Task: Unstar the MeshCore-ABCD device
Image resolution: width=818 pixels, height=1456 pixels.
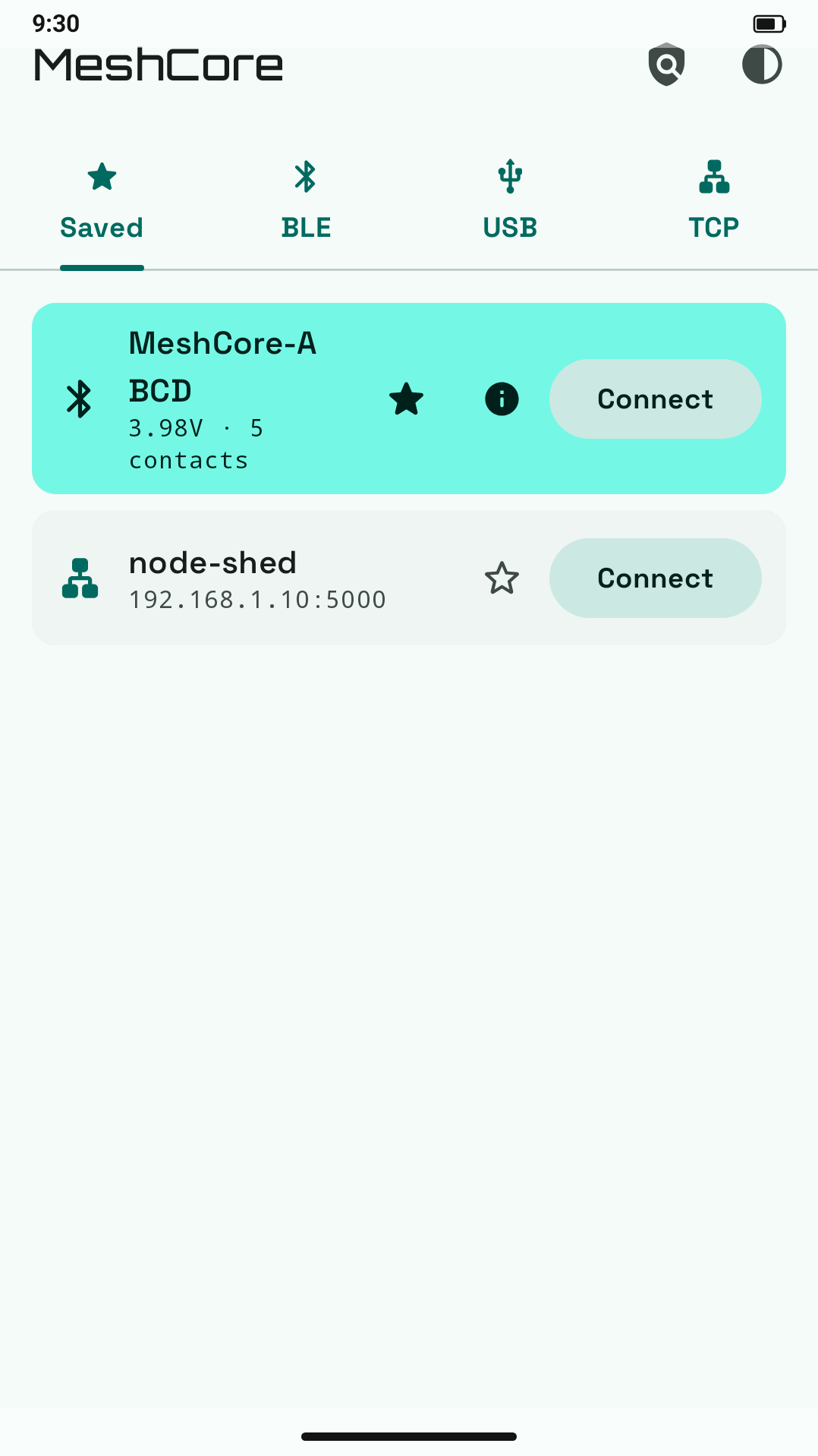Action: [x=406, y=399]
